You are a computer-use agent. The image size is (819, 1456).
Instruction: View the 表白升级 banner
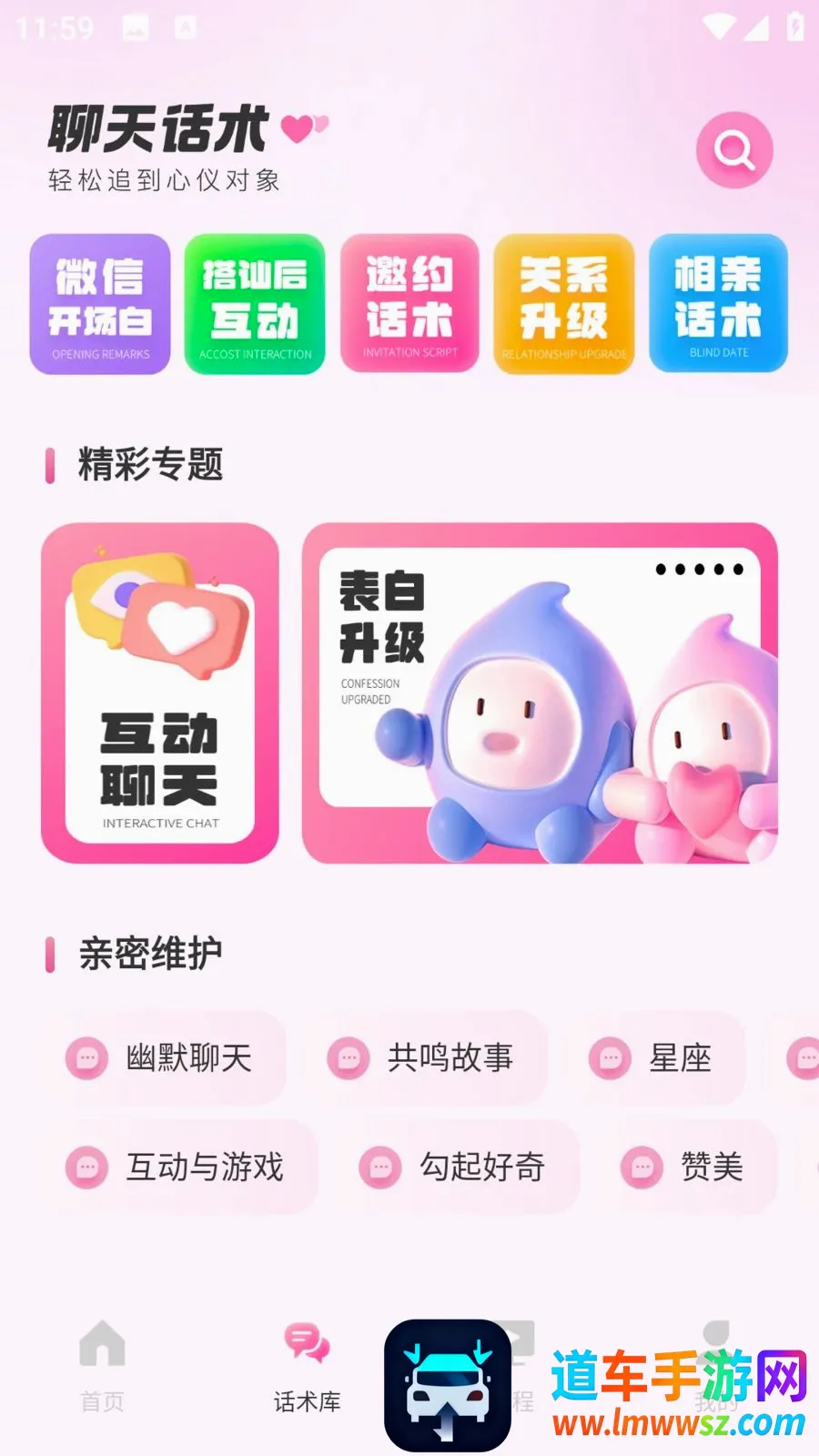click(540, 693)
